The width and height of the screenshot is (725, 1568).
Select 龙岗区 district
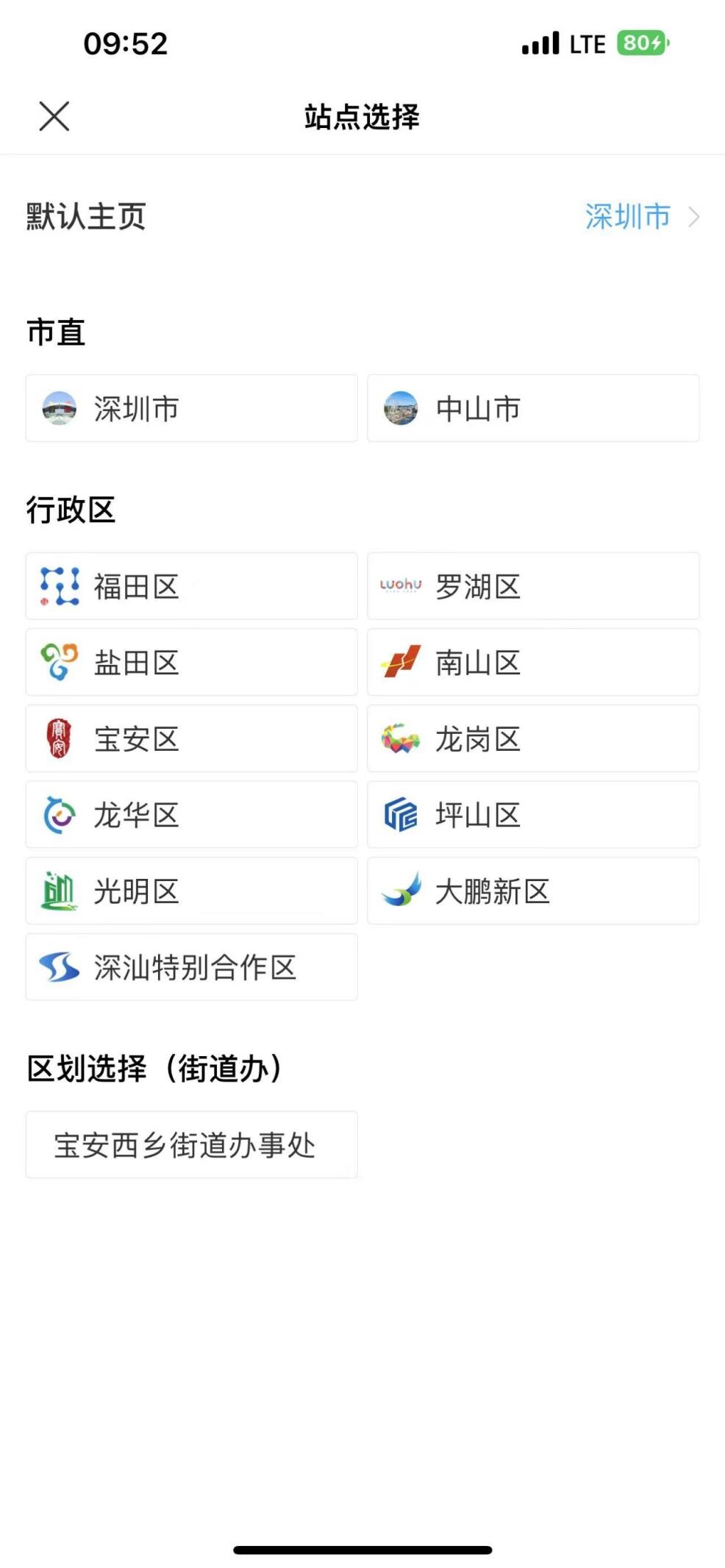(x=533, y=738)
